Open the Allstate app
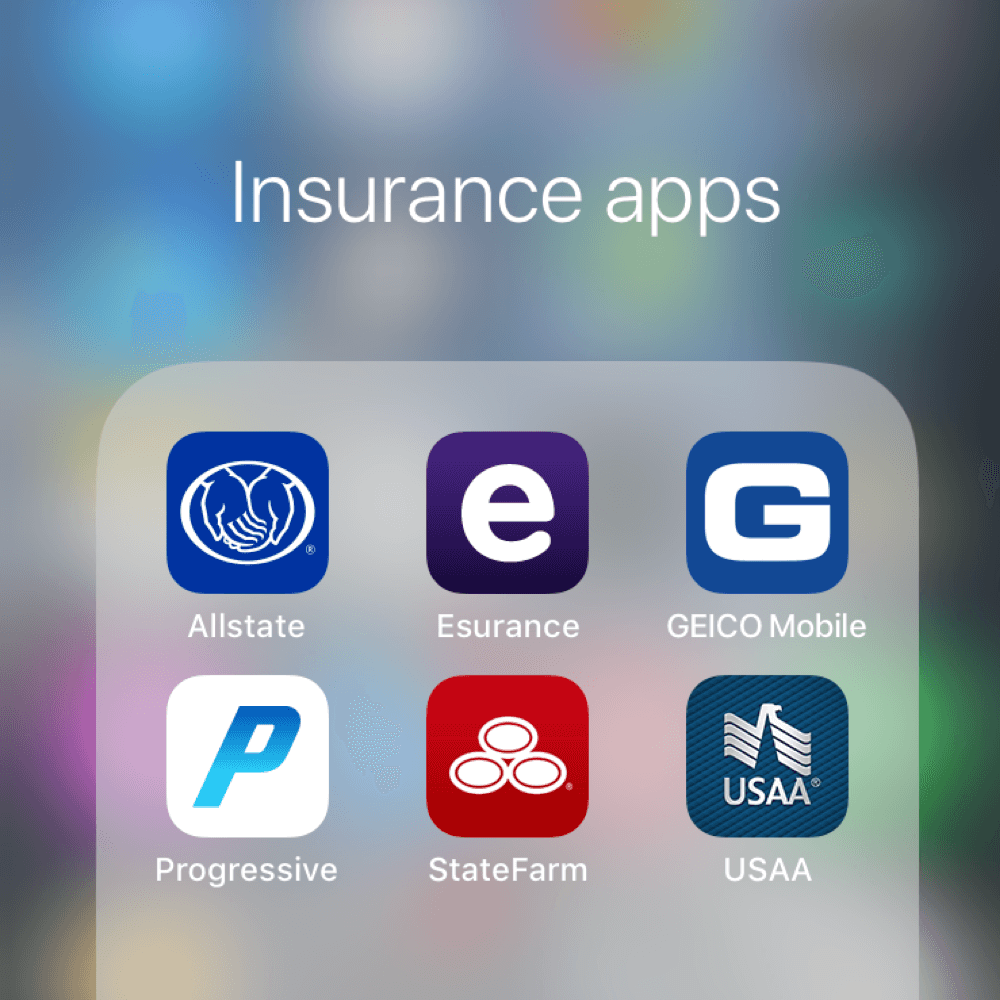1000x1000 pixels. (x=247, y=513)
